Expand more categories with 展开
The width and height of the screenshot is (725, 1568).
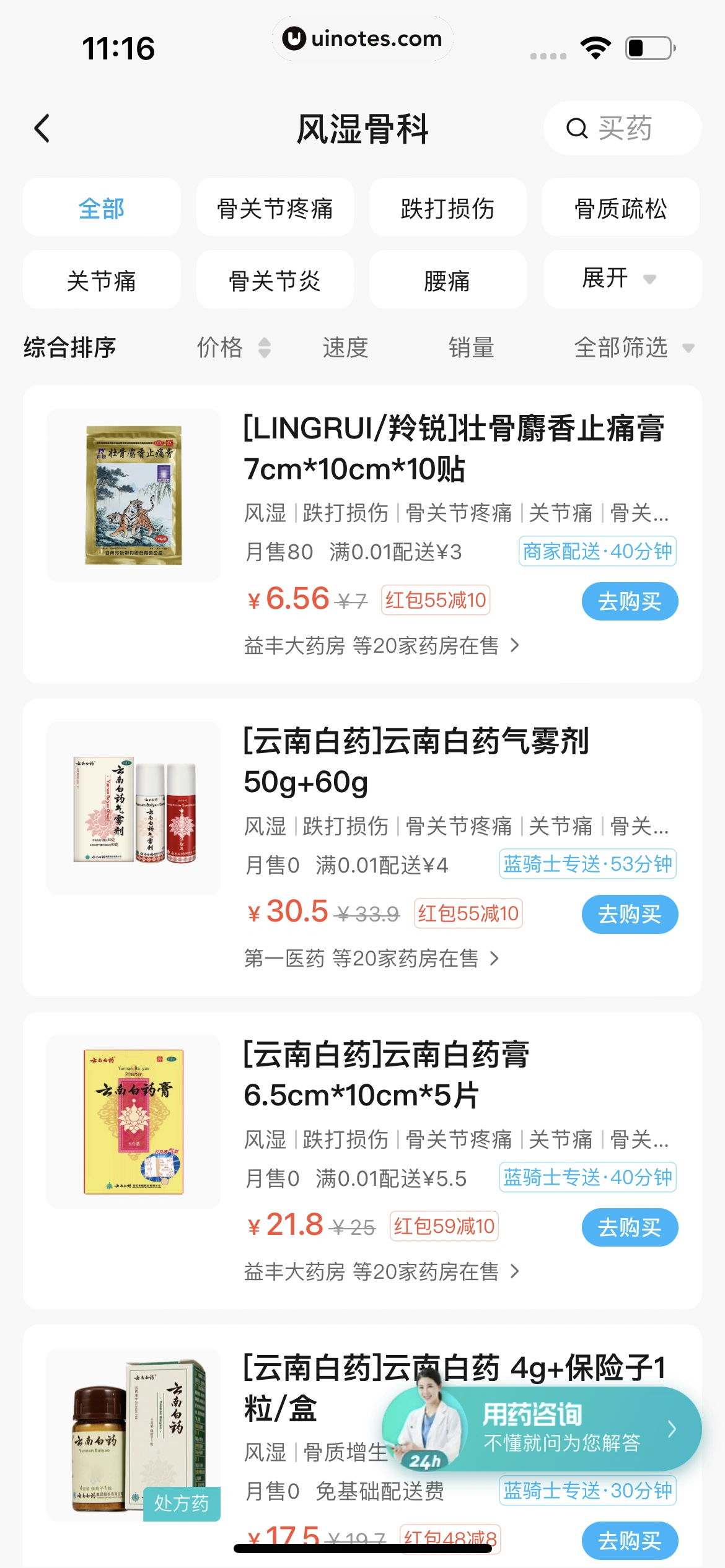620,279
